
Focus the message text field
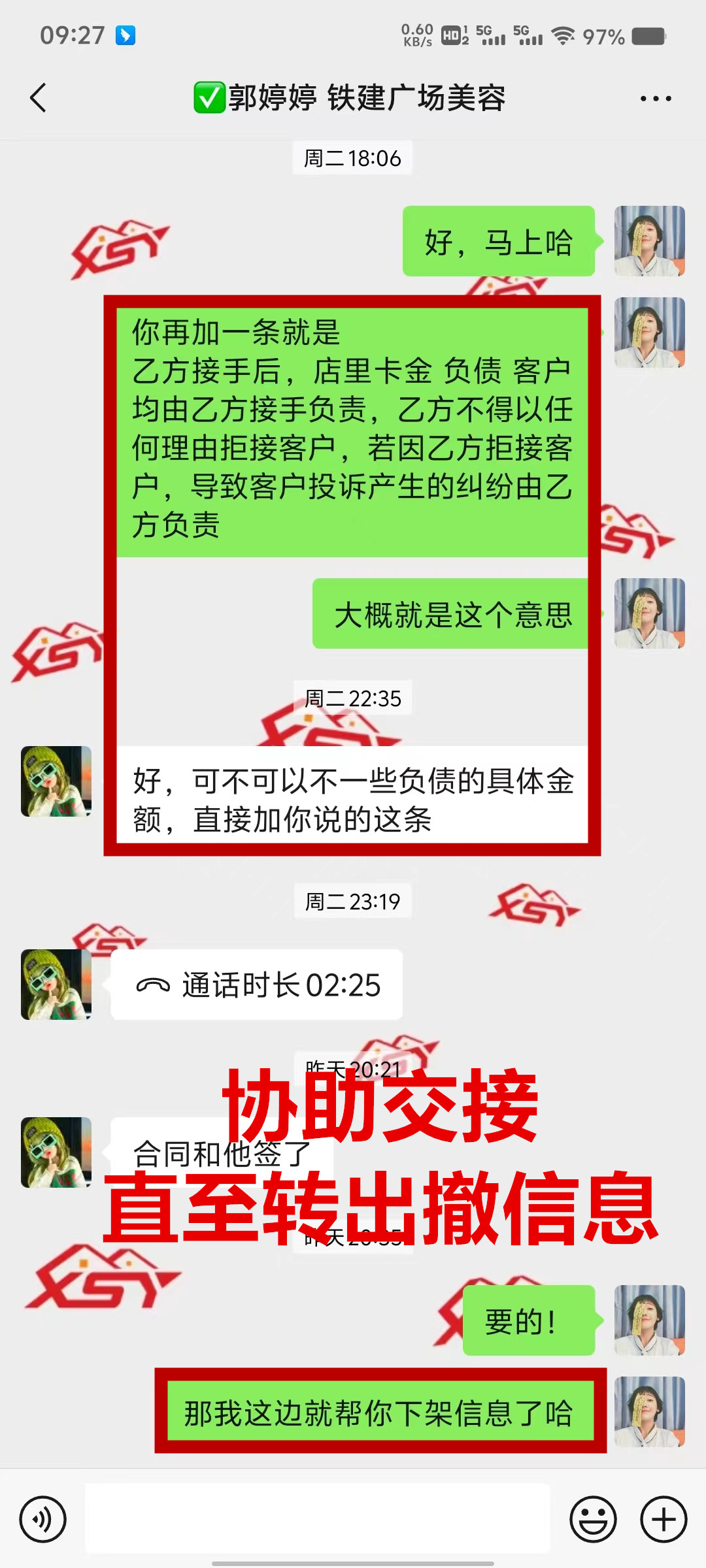click(x=318, y=1518)
